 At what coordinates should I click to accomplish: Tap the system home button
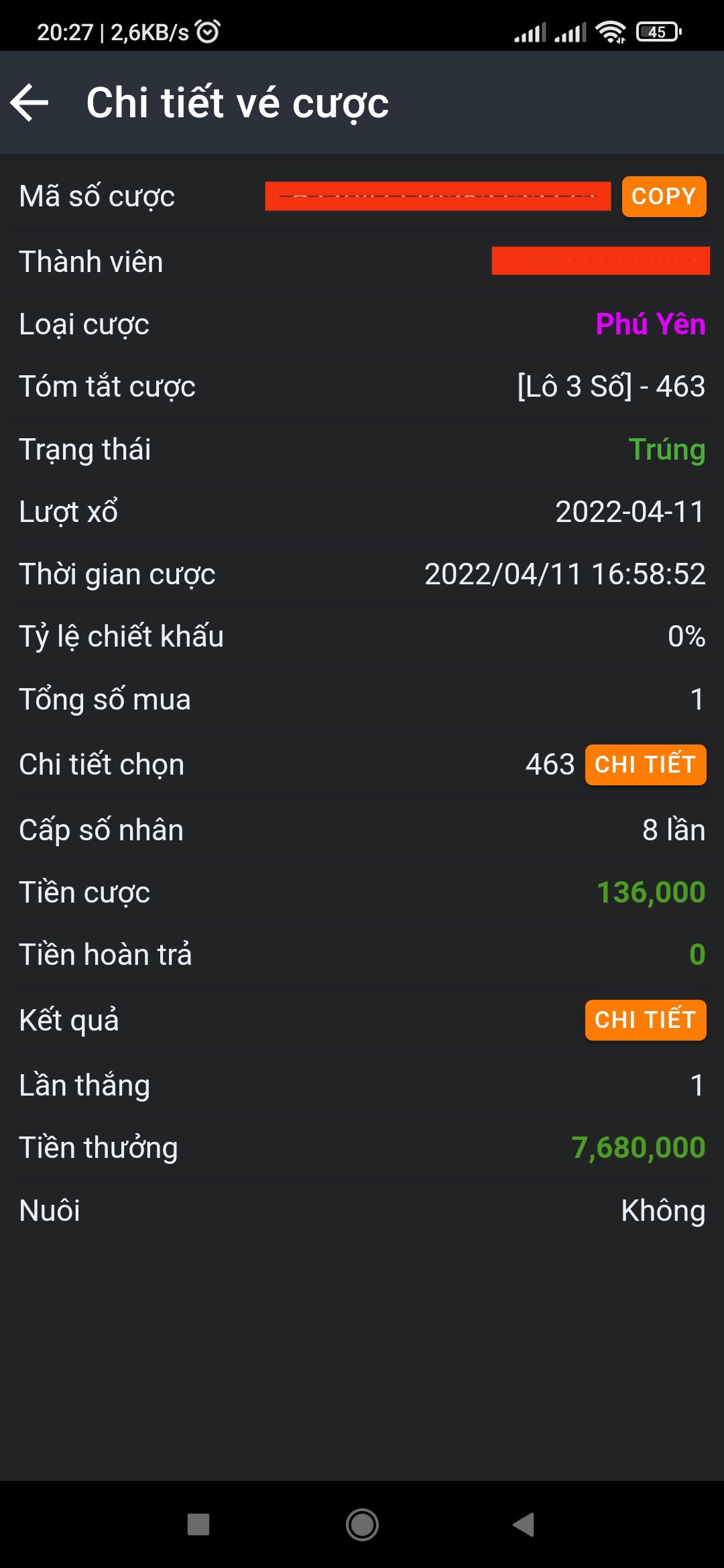[362, 1524]
